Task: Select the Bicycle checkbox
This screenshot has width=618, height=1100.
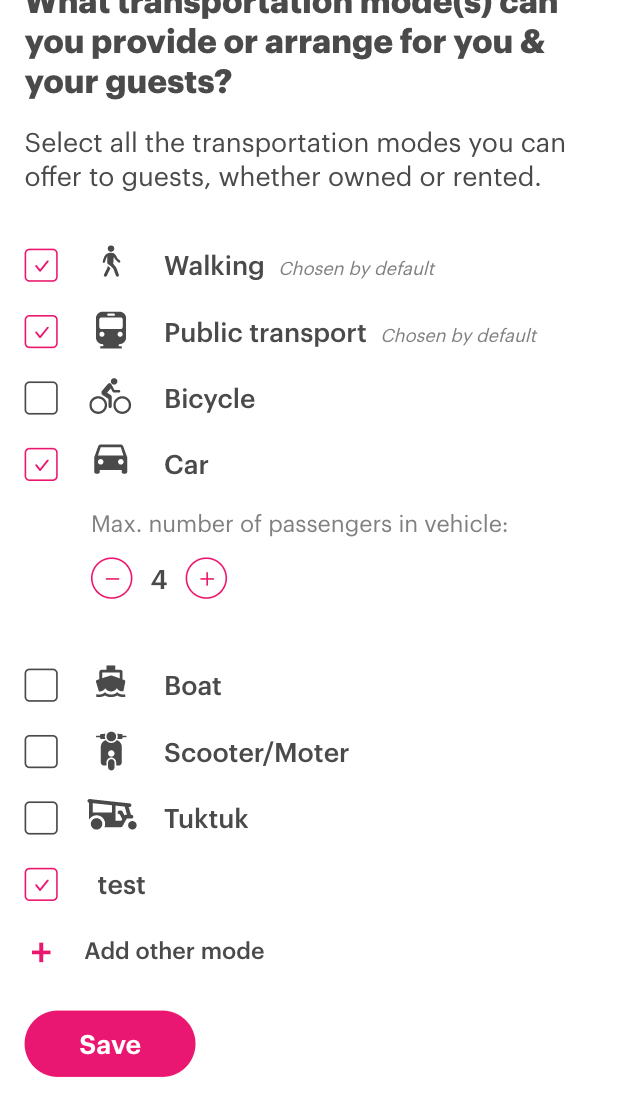Action: (x=41, y=398)
